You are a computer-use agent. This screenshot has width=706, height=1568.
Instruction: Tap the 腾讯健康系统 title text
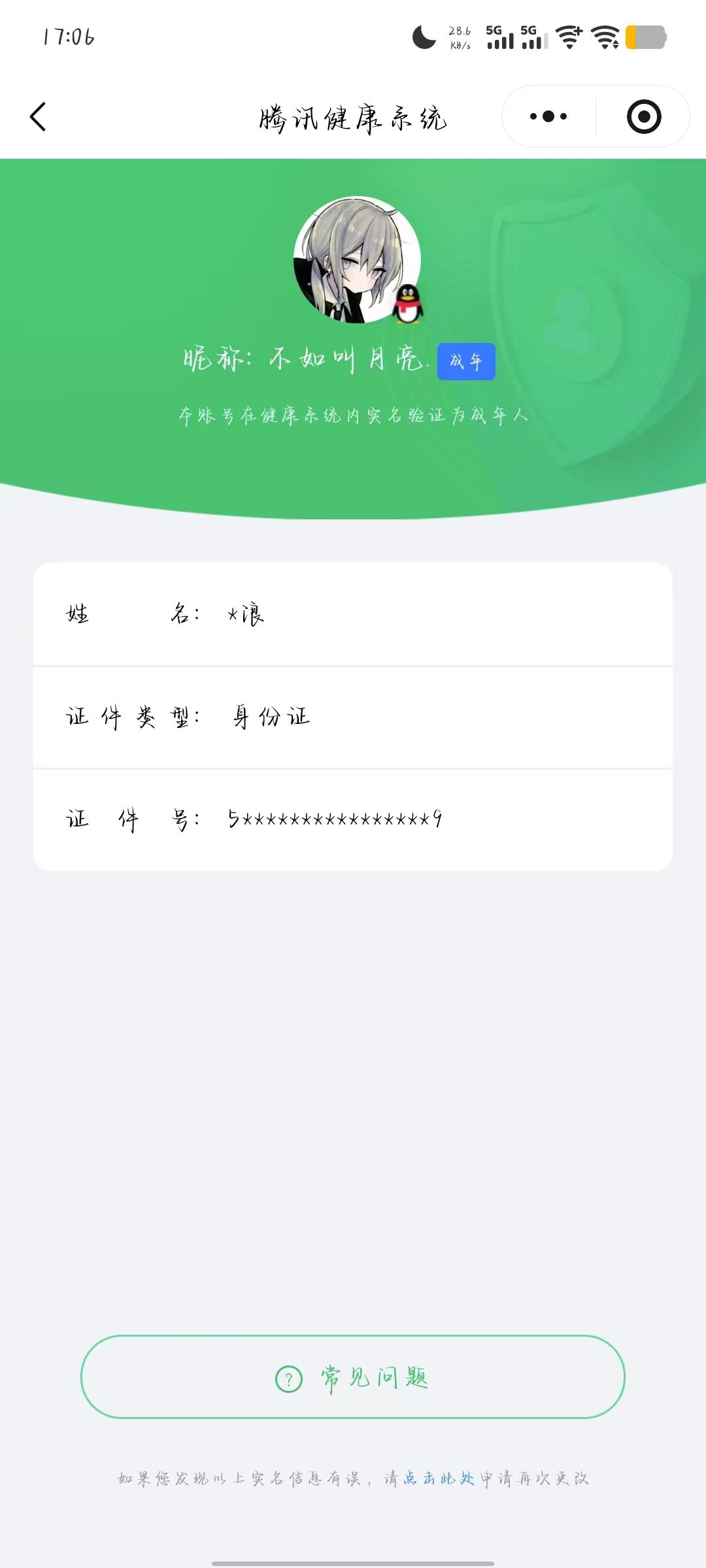(x=353, y=119)
